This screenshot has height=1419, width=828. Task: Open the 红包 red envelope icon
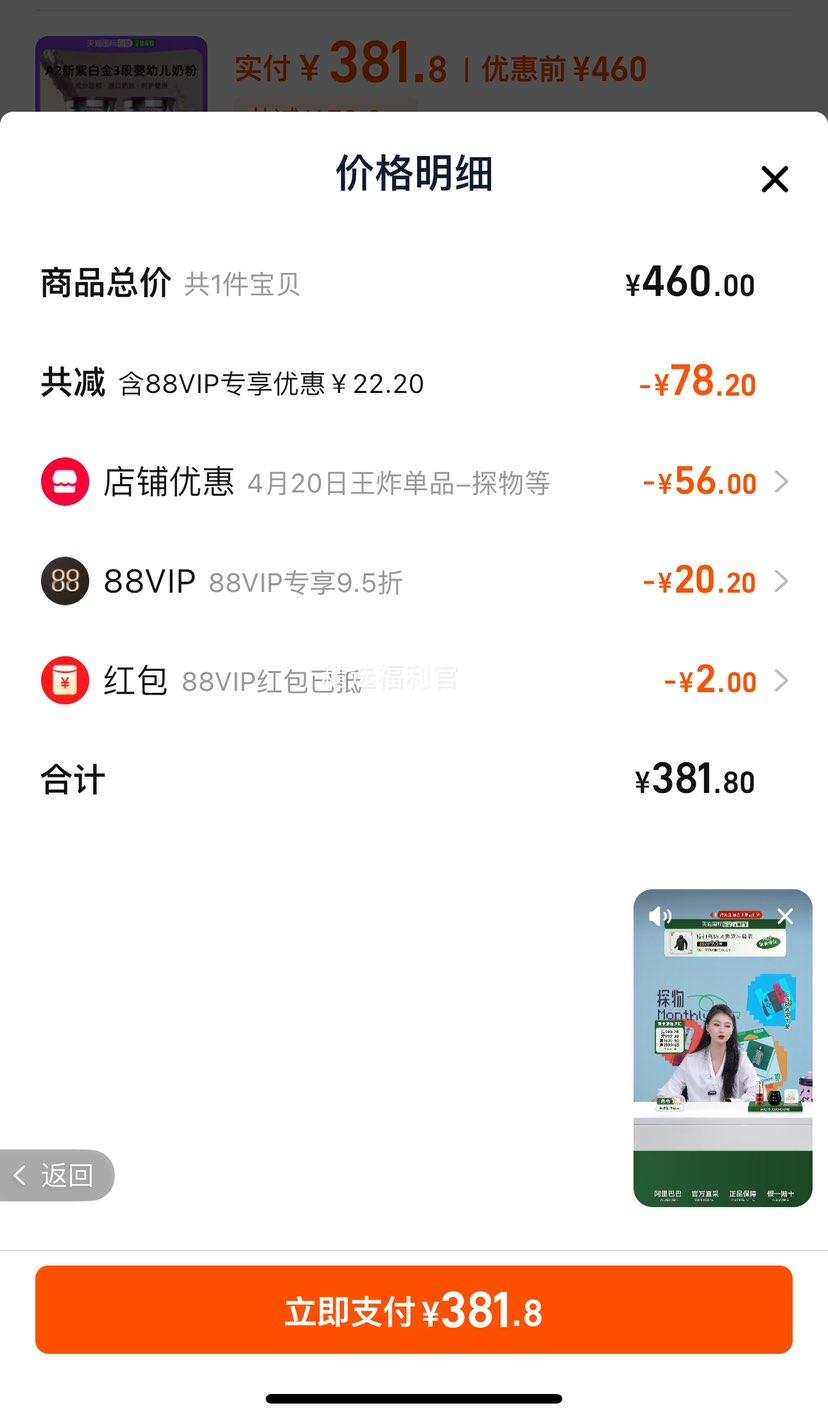coord(65,681)
